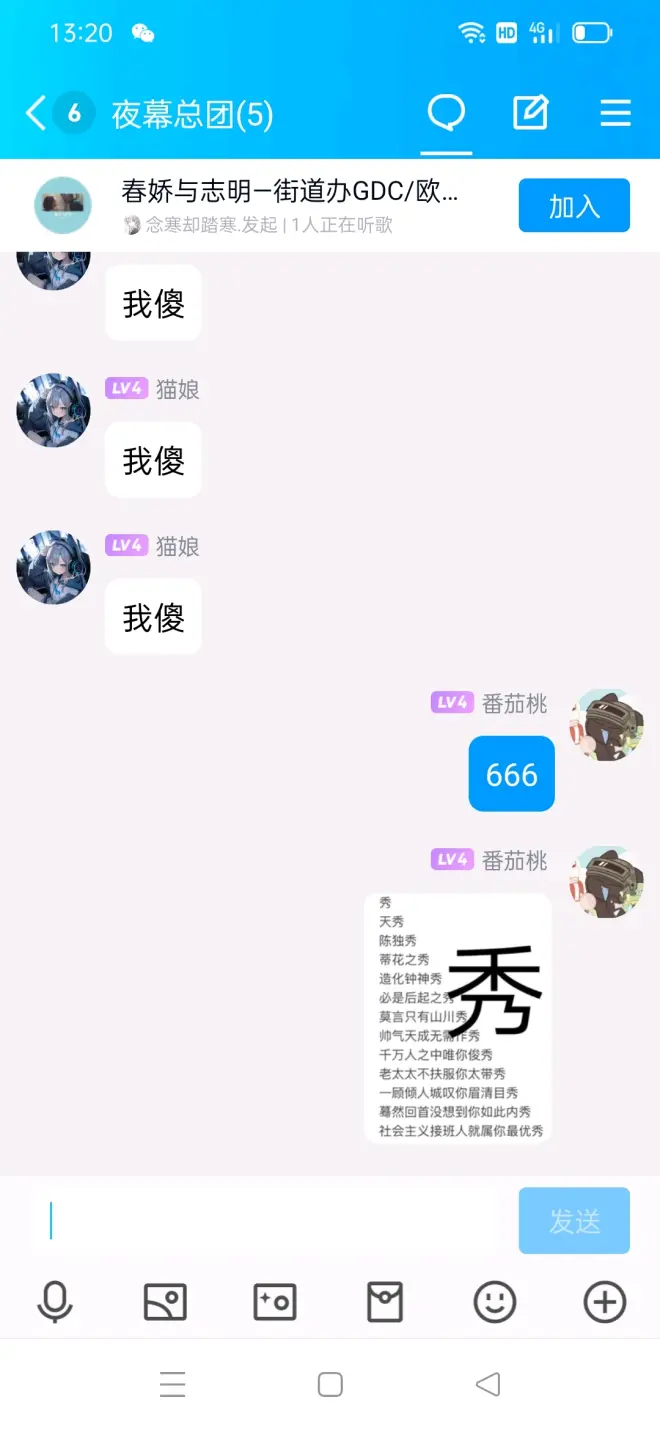Focus the message text field
The height and width of the screenshot is (1430, 660).
coord(270,1221)
